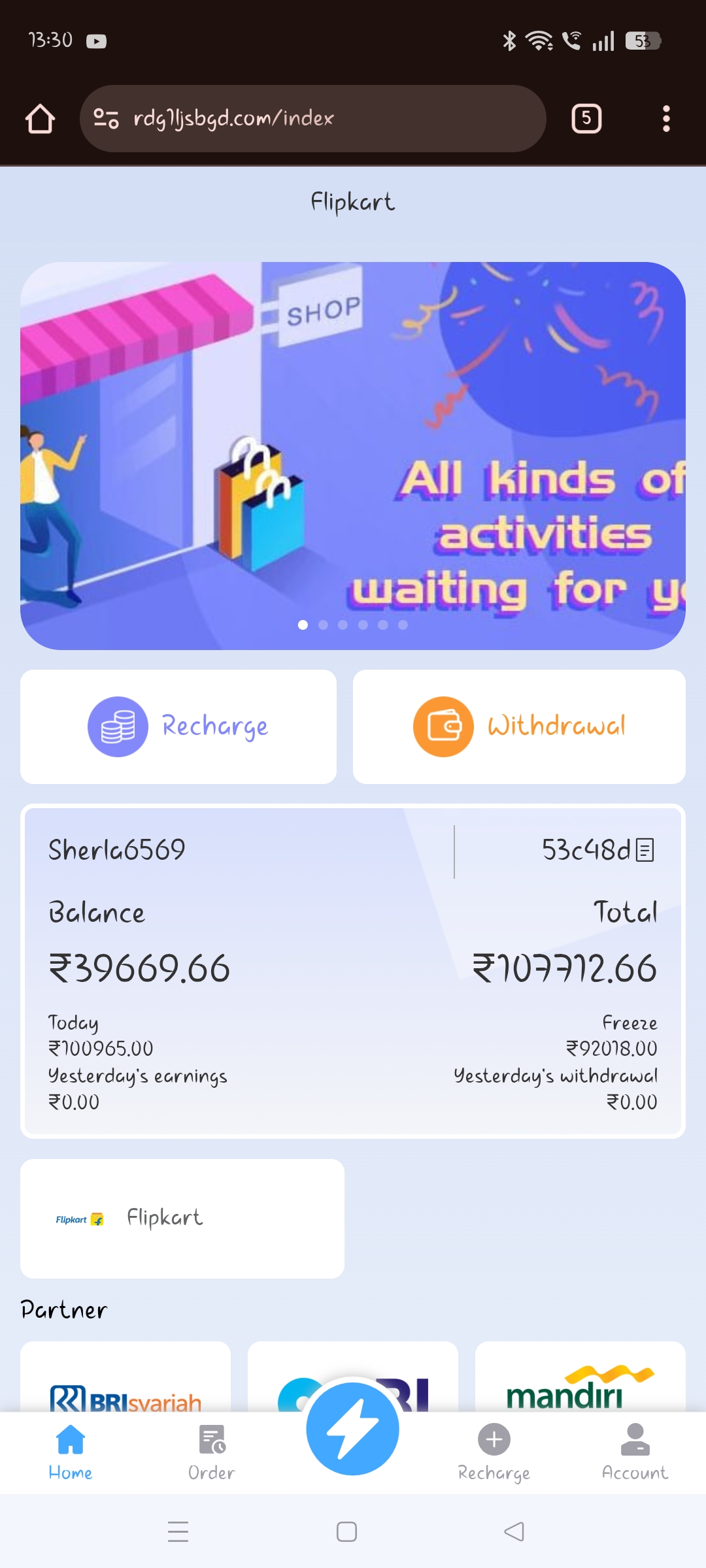706x1568 pixels.
Task: Open the mandiri partner tile
Action: point(580,1379)
